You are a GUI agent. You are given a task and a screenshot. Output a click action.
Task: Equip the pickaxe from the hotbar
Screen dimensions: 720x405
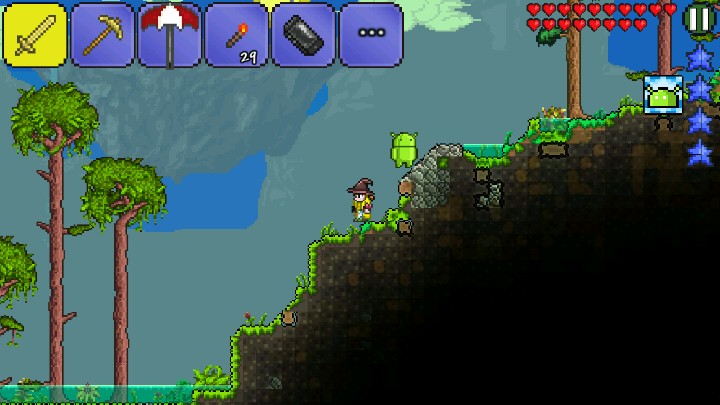[x=103, y=35]
